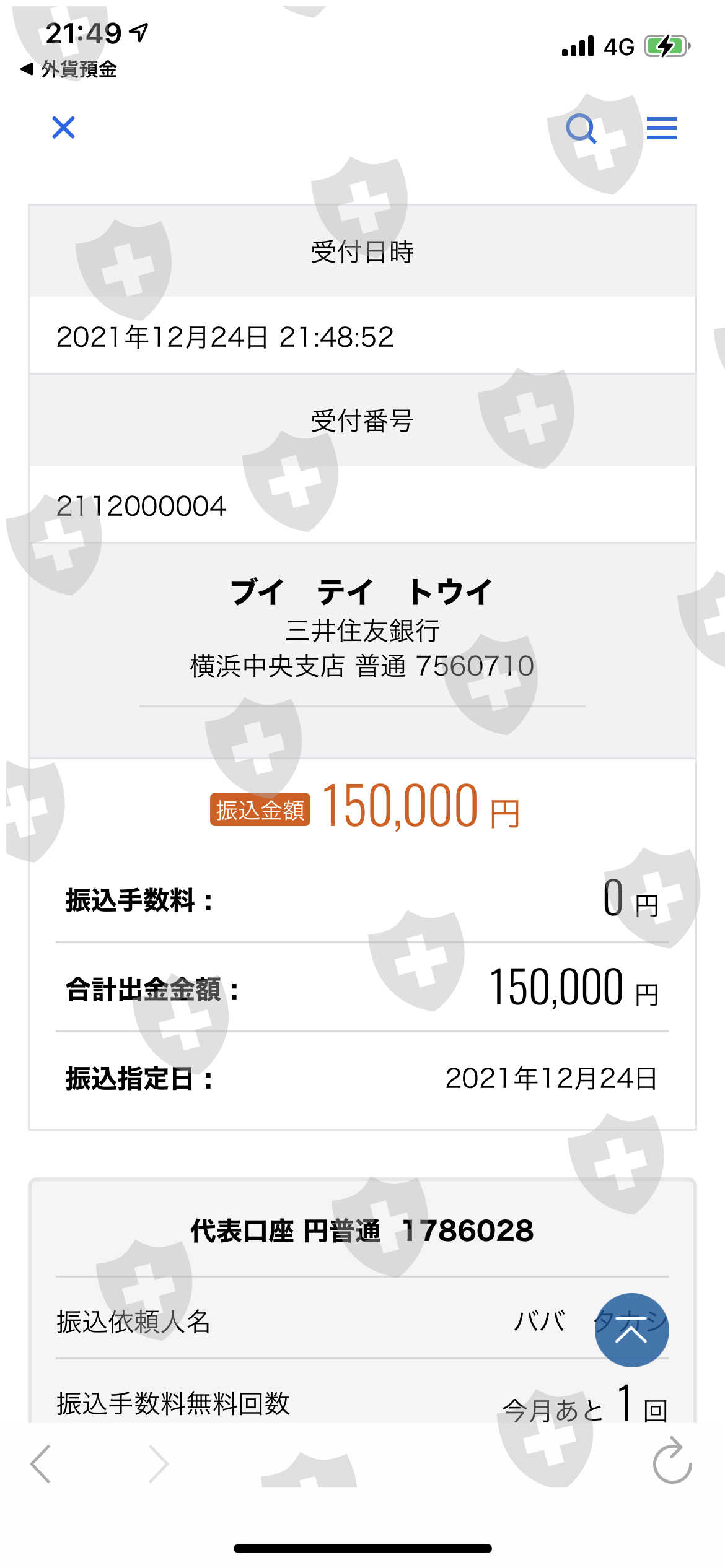
Task: Open the hamburger menu
Action: (661, 128)
